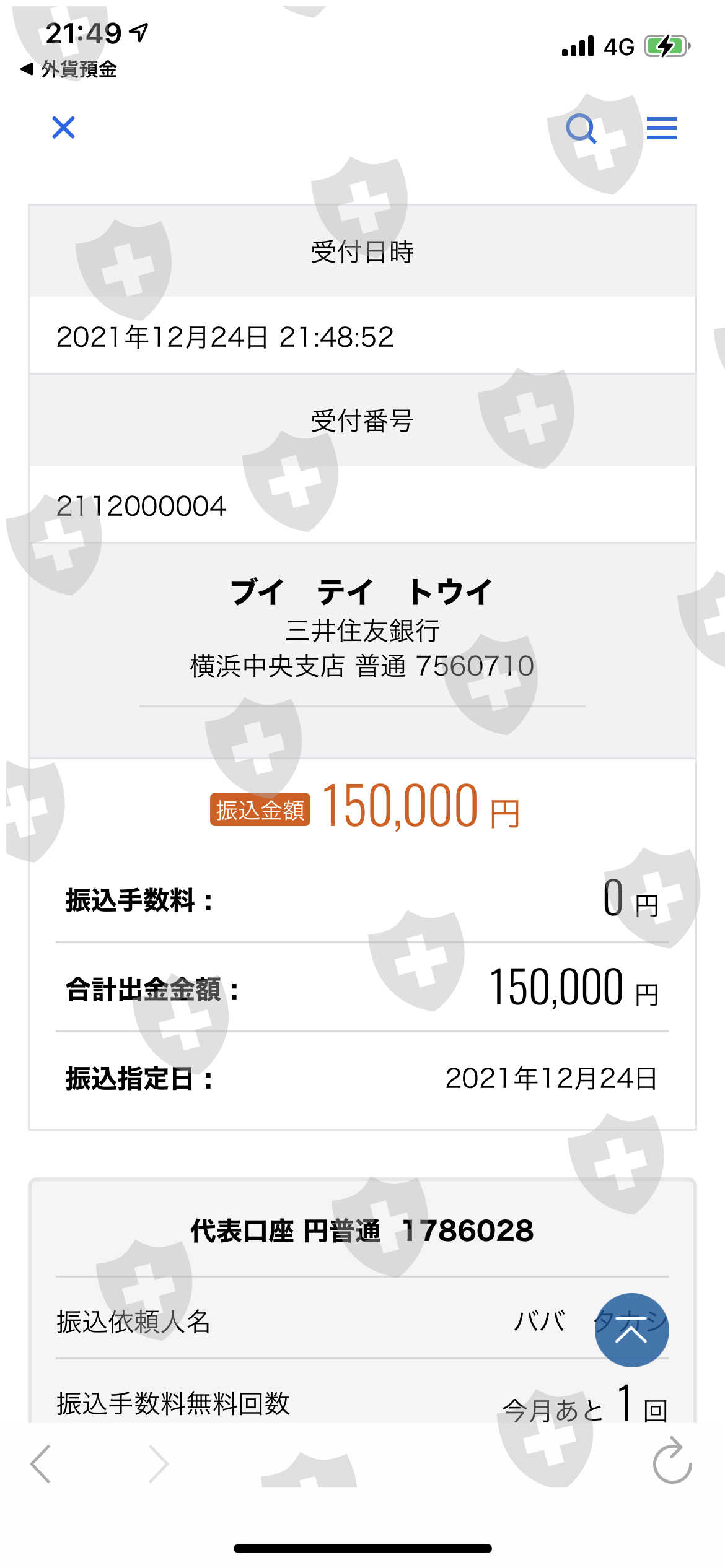
Task: Open the hamburger menu
Action: (661, 128)
